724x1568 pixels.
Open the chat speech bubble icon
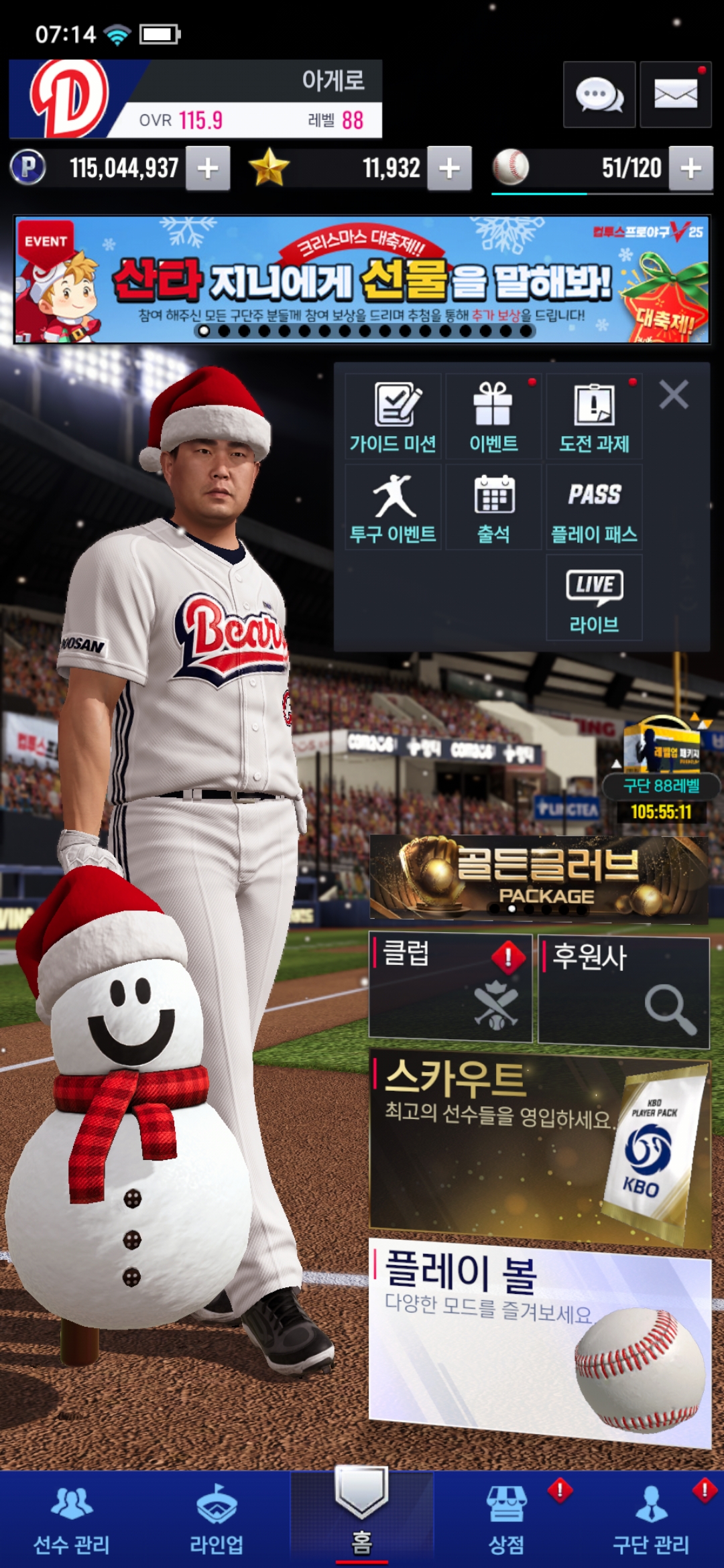(599, 94)
